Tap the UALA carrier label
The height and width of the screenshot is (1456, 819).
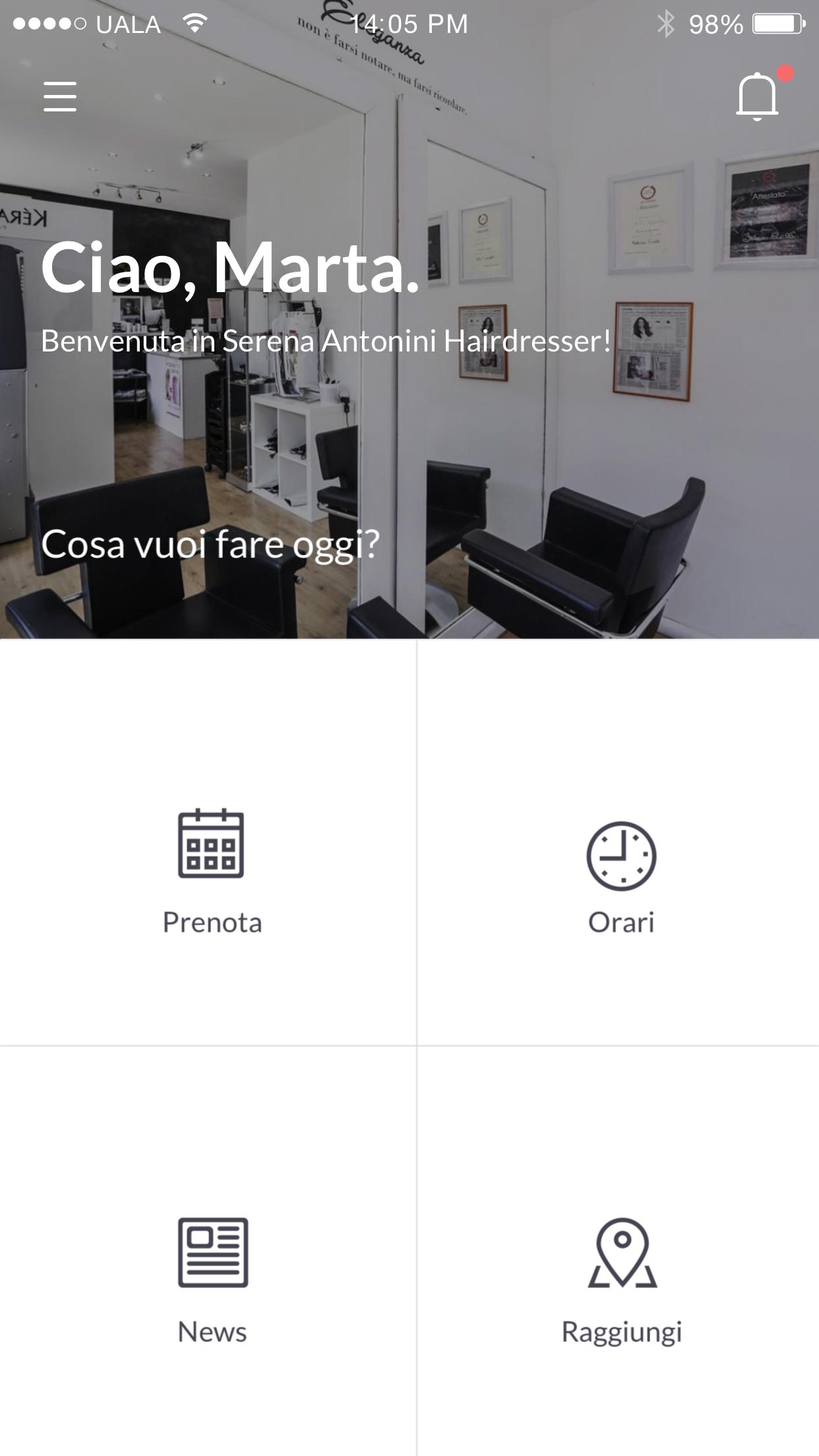(127, 24)
